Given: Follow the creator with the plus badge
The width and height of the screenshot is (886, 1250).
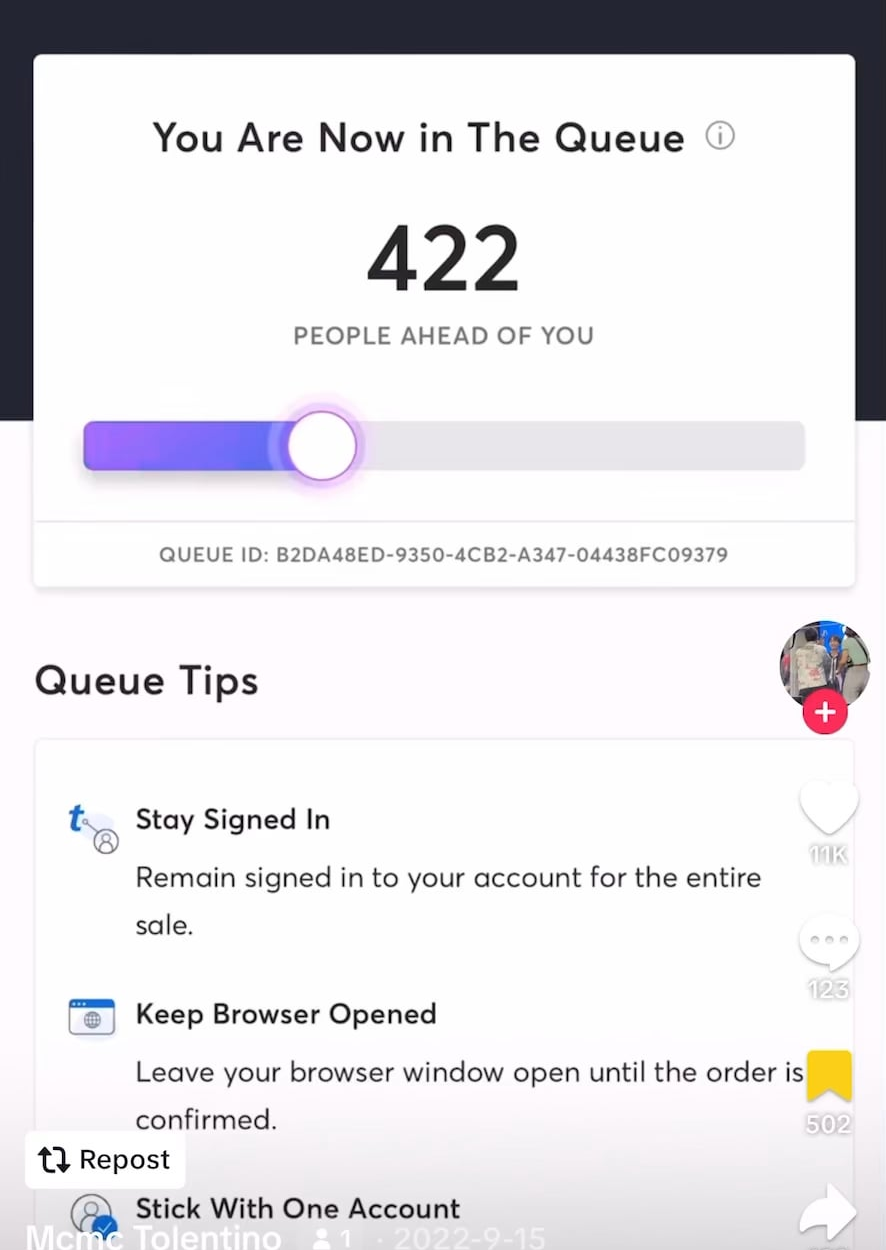Looking at the screenshot, I should coord(825,713).
